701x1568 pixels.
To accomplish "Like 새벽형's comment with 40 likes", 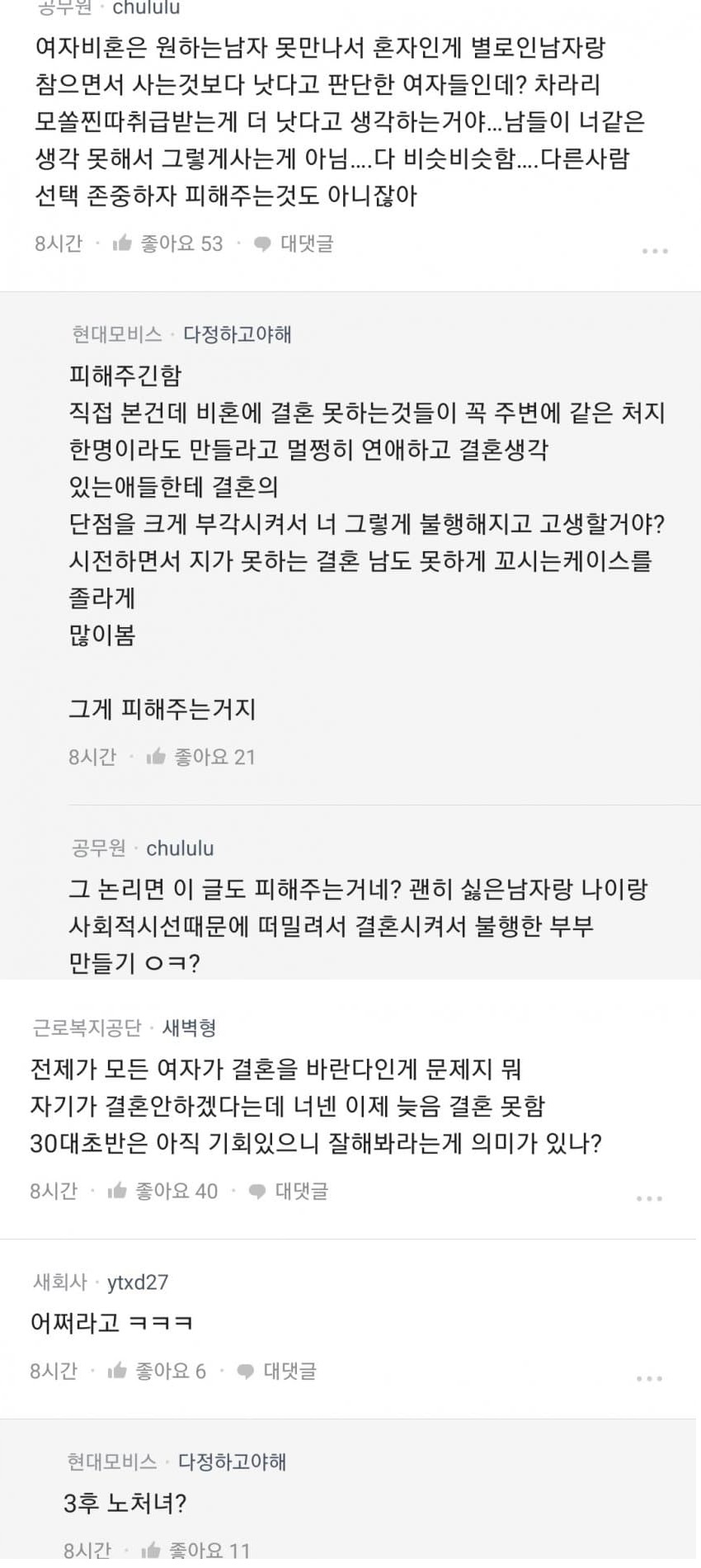I will (x=118, y=1191).
